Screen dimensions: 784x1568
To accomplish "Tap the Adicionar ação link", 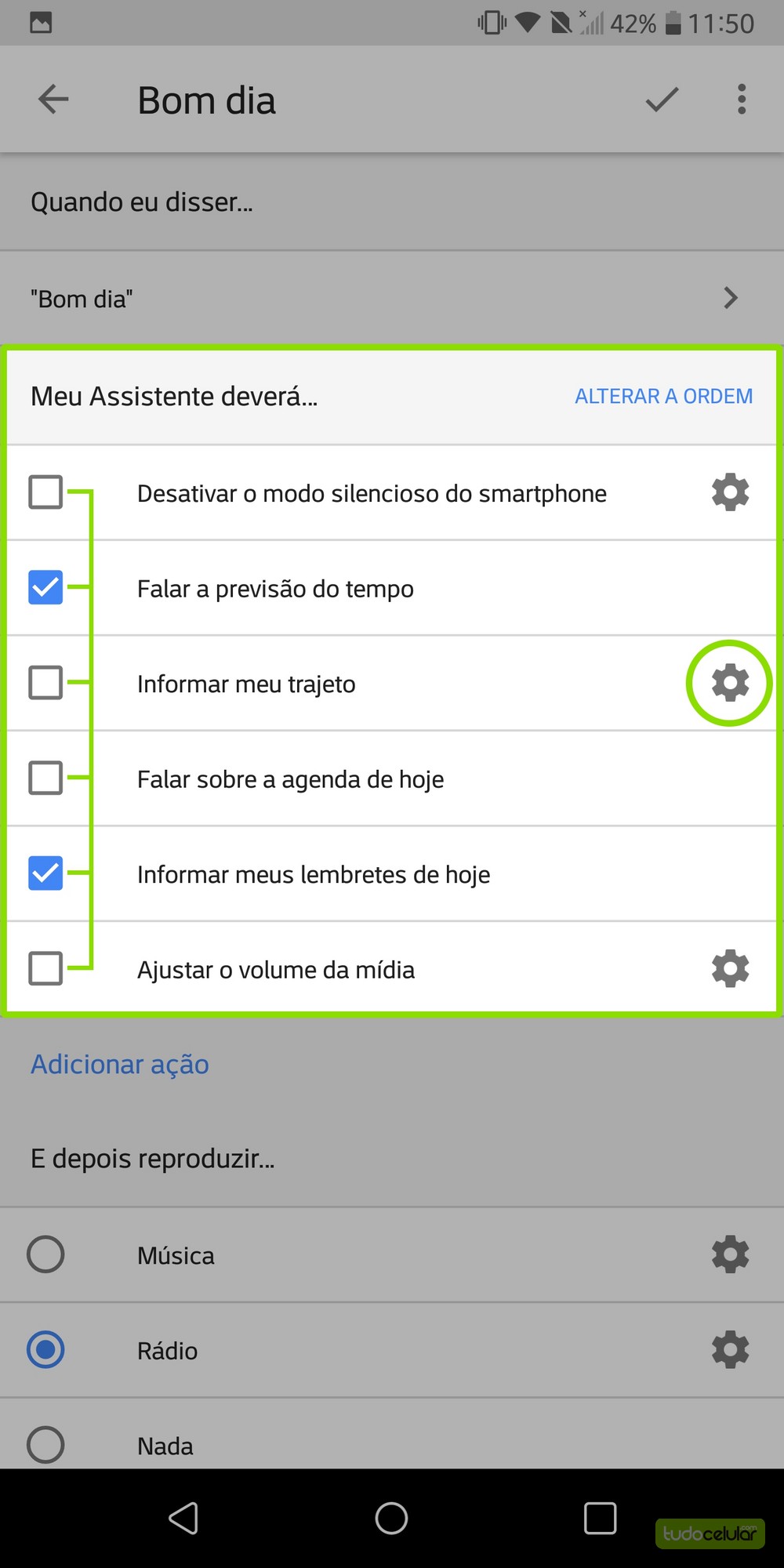I will click(x=120, y=1064).
